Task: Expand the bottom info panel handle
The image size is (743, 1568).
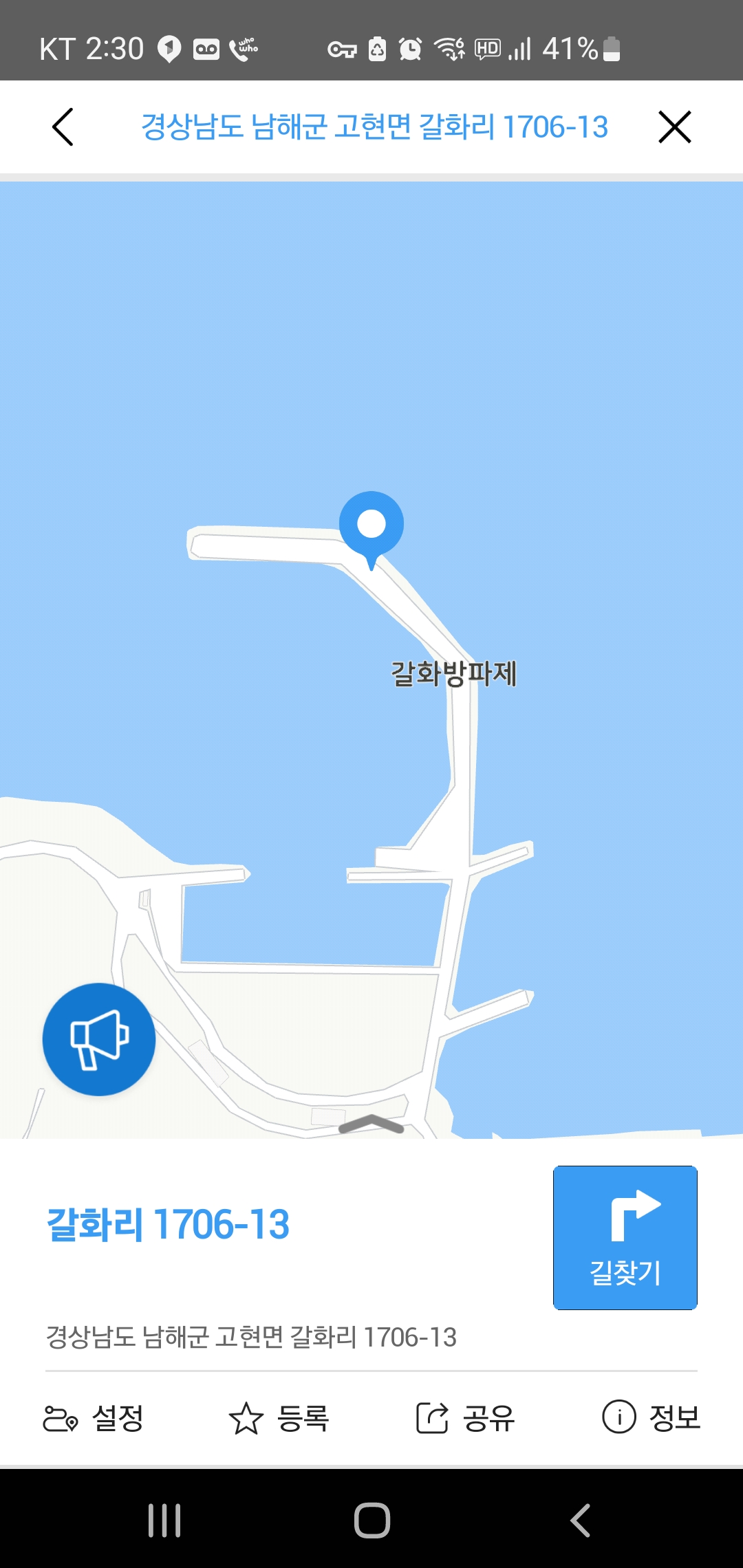Action: pos(371,1124)
